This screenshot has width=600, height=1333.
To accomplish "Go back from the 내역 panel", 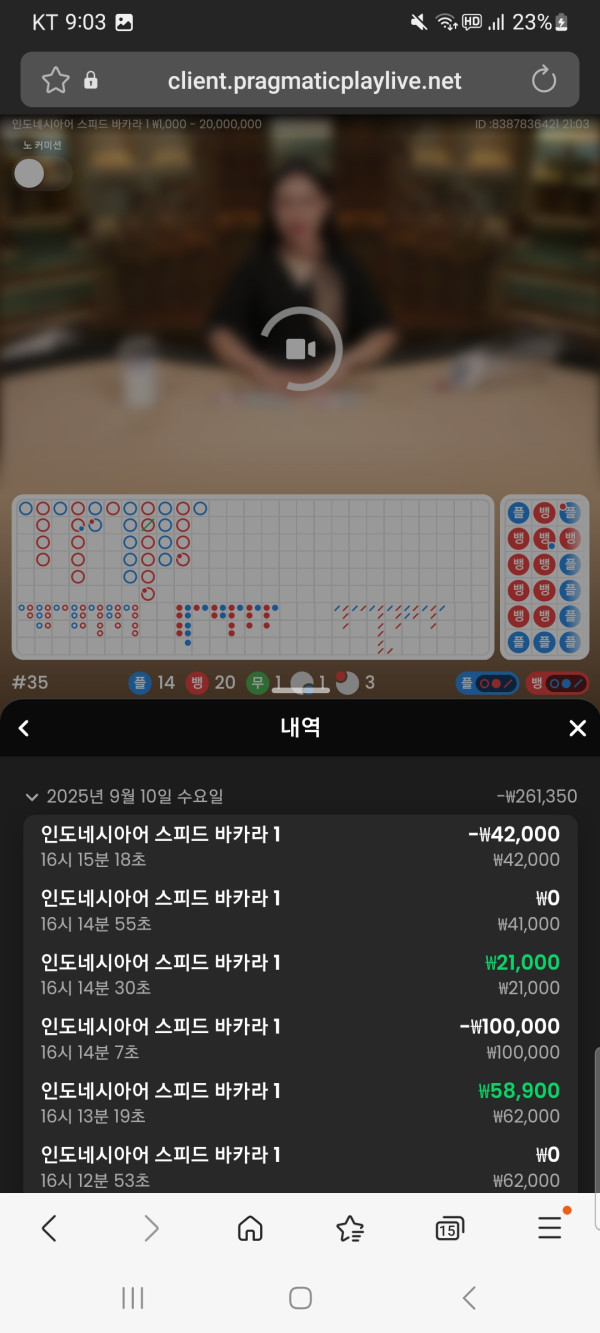I will (x=25, y=728).
